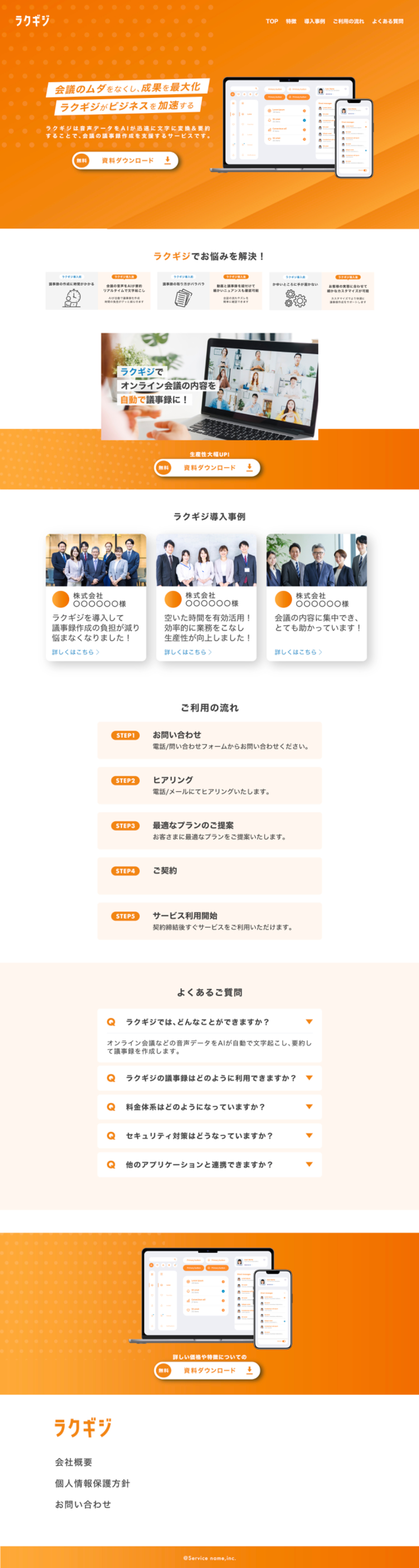
Task: Open お問い合わせ in the footer
Action: [83, 1504]
